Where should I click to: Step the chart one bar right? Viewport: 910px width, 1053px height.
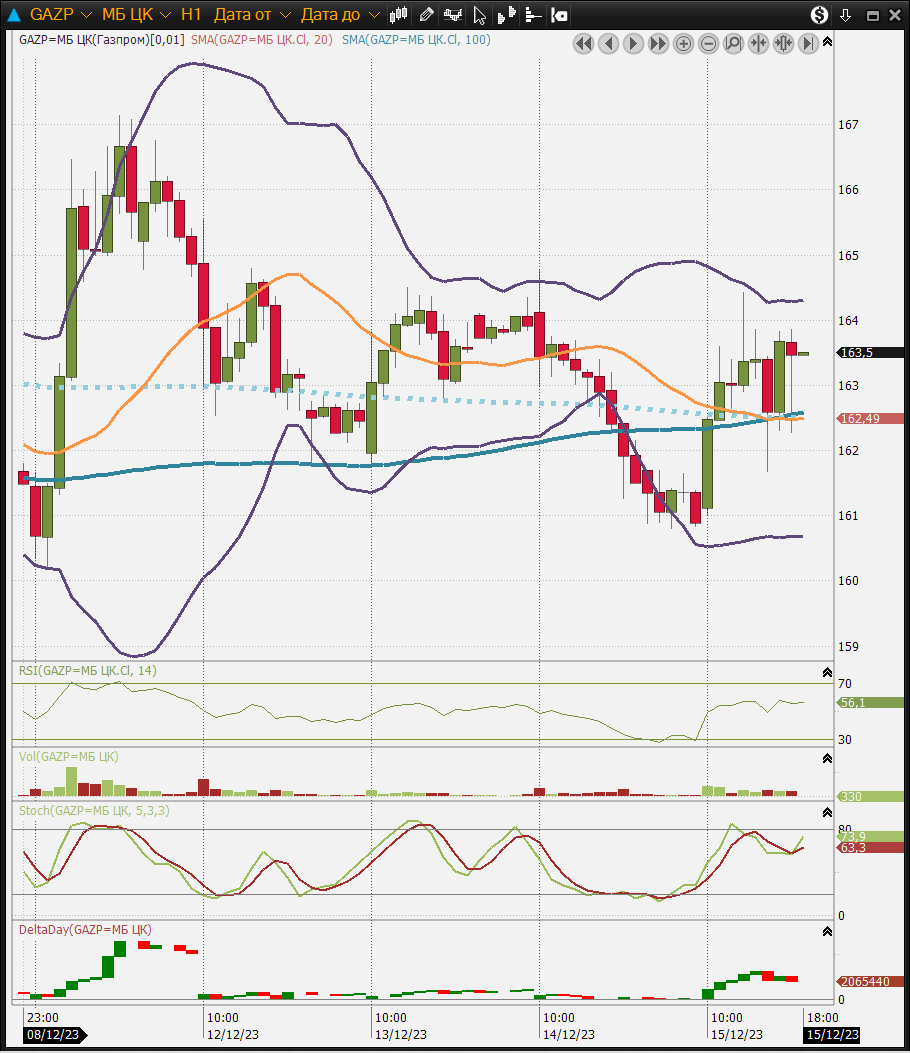pos(633,43)
